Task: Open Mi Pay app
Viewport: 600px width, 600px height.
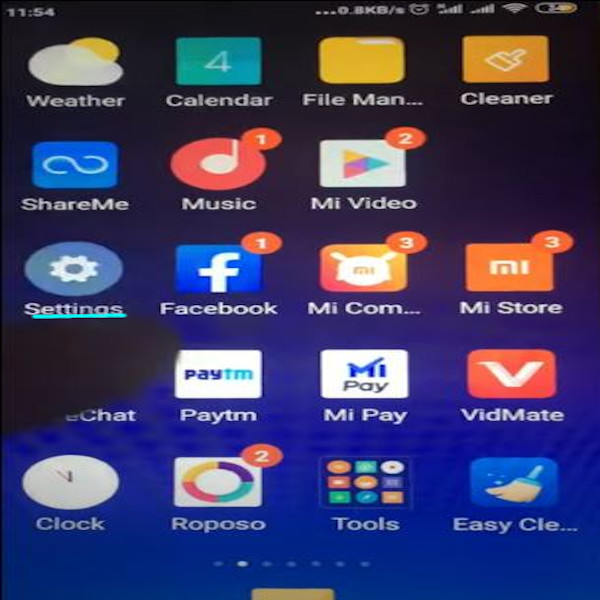Action: click(x=362, y=375)
